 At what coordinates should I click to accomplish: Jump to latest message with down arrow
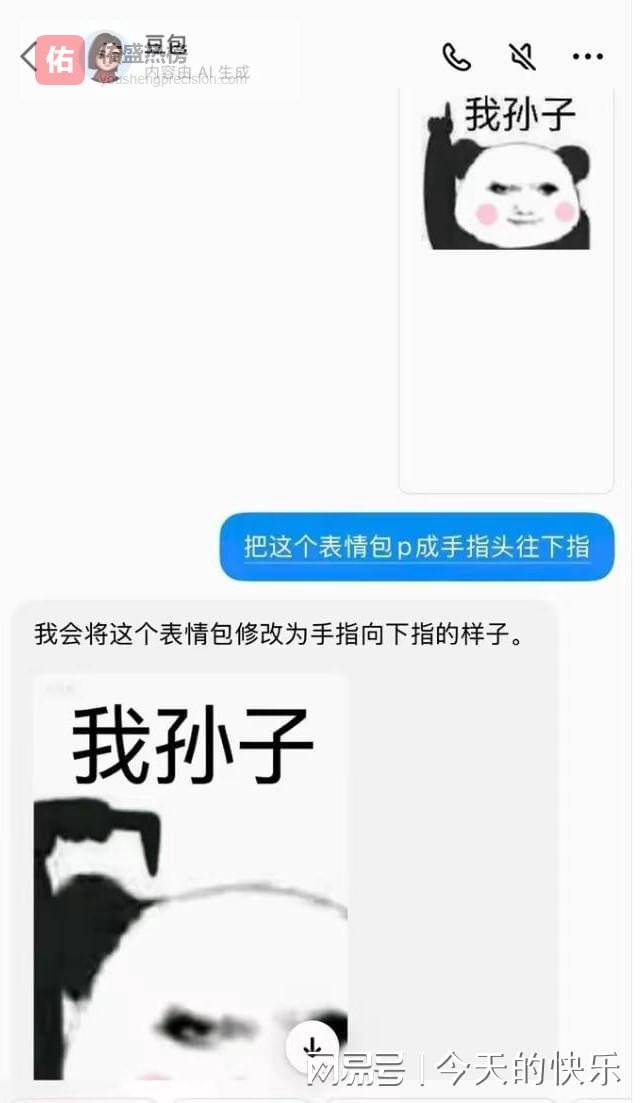[x=312, y=1047]
